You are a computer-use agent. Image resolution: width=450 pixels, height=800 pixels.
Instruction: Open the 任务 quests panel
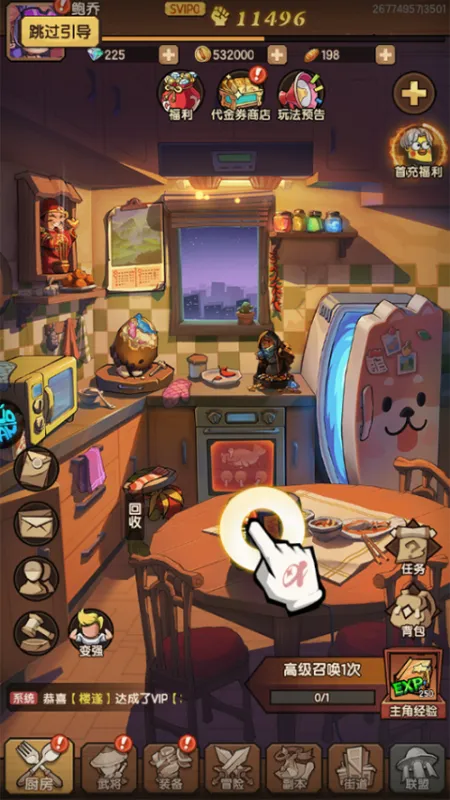click(x=413, y=551)
